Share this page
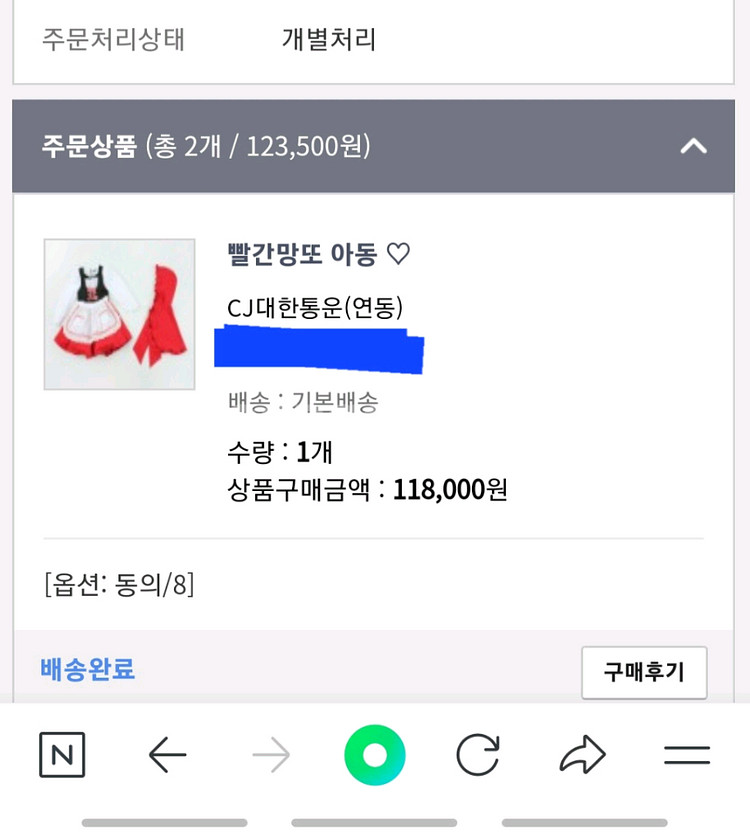 pos(582,755)
